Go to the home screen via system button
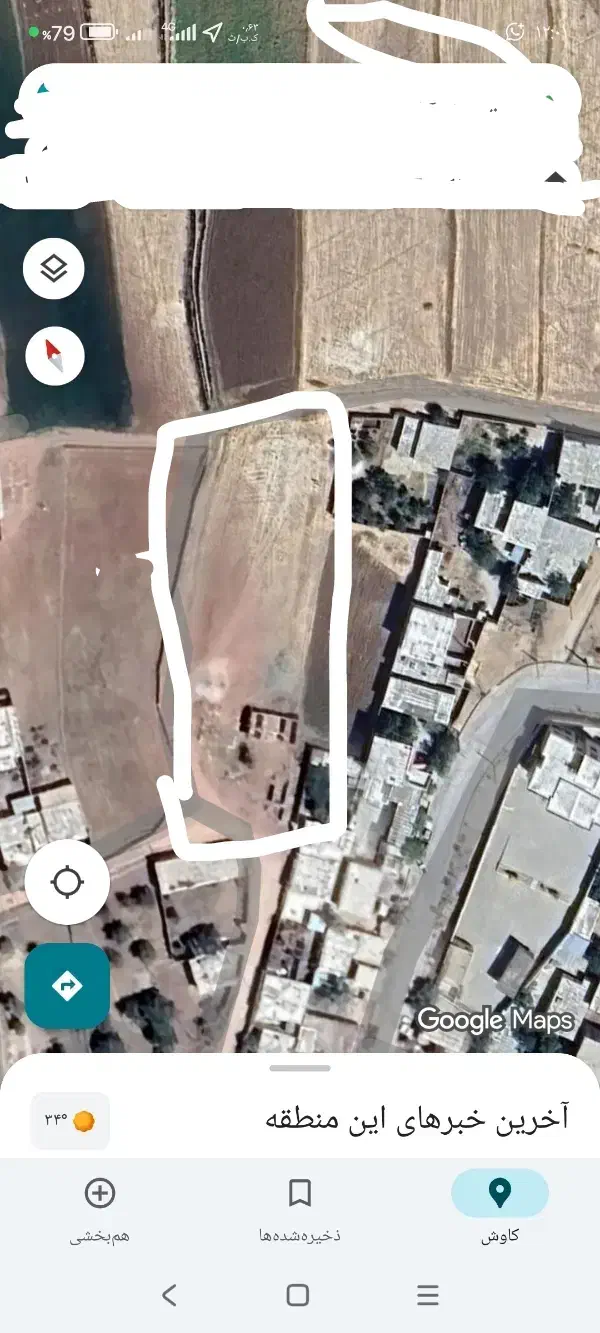The height and width of the screenshot is (1333, 600). click(297, 1295)
